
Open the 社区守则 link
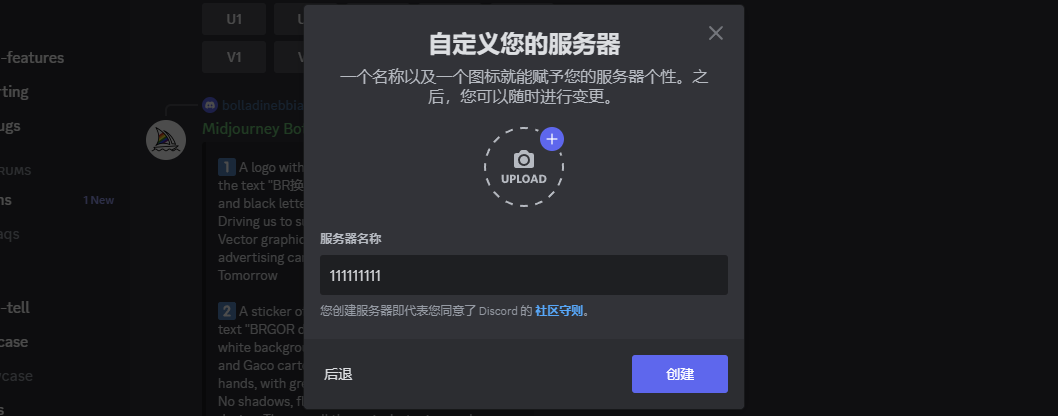pos(558,311)
